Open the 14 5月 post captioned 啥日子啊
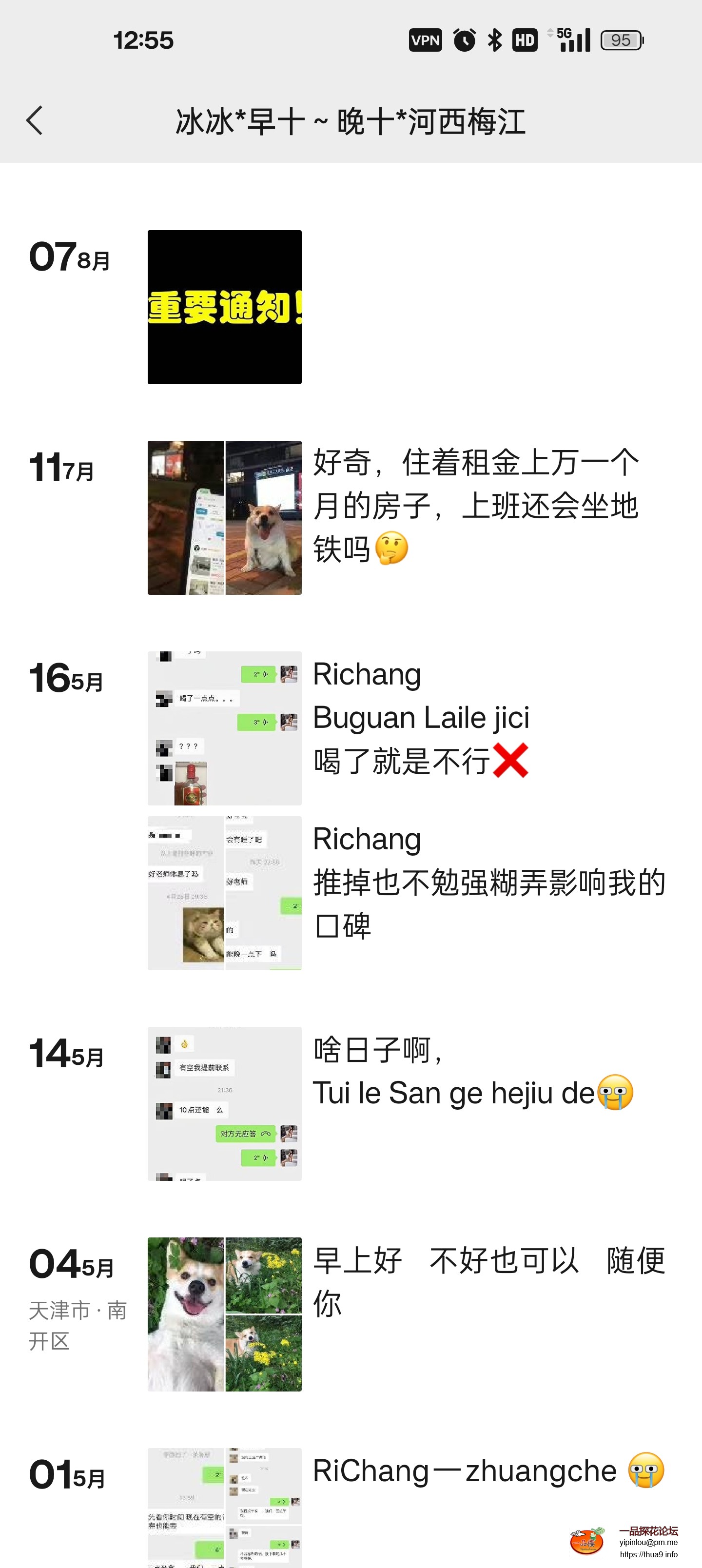The width and height of the screenshot is (702, 1568). (224, 1103)
